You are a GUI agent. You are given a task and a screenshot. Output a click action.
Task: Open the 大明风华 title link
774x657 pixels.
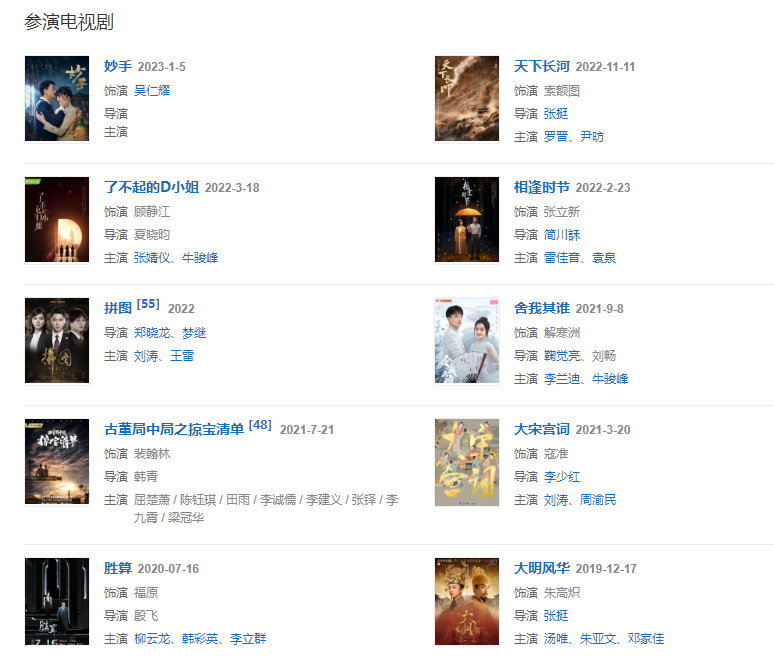(541, 568)
